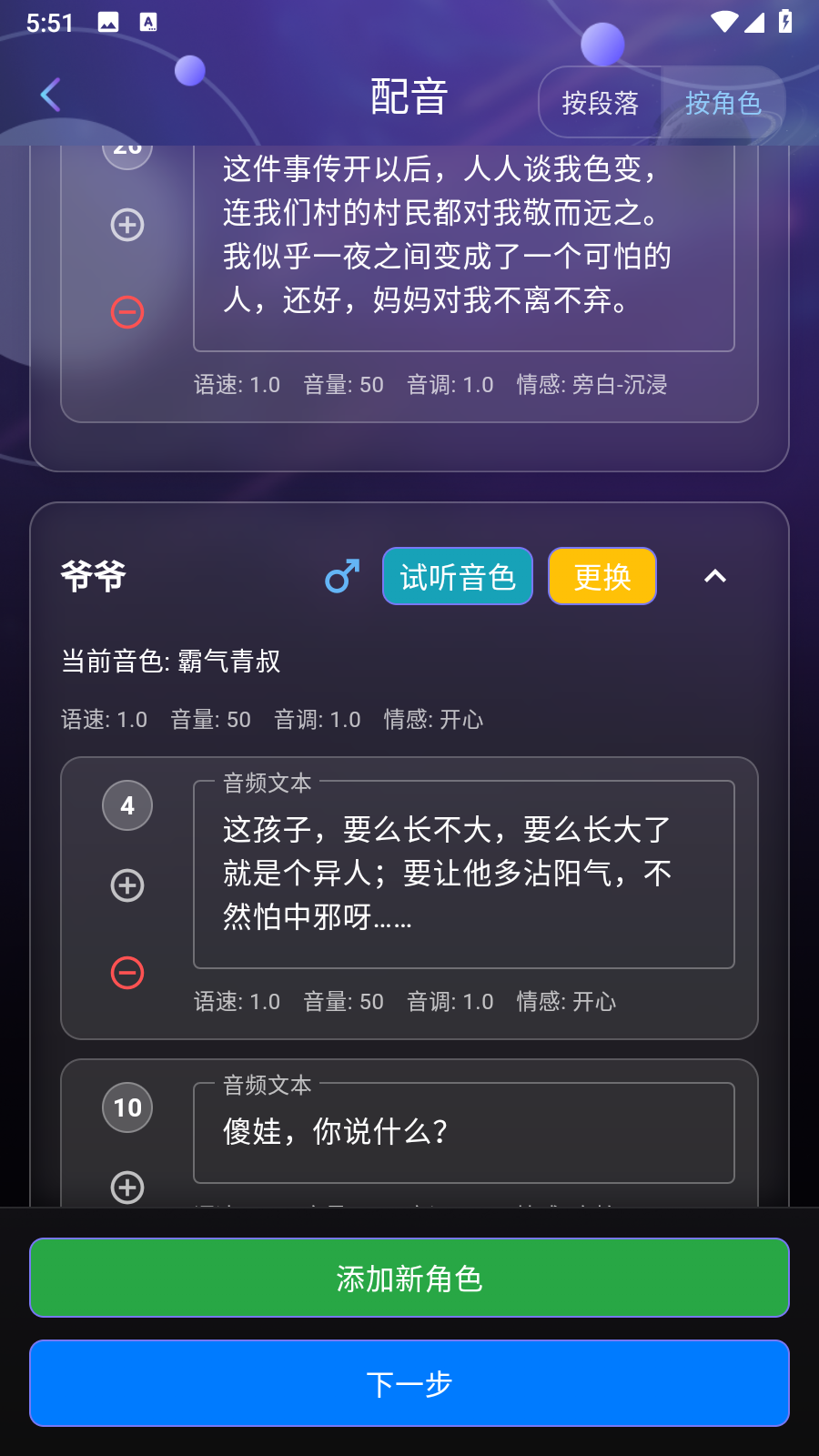Tap the numbered badge 4 on the audio card

127,805
